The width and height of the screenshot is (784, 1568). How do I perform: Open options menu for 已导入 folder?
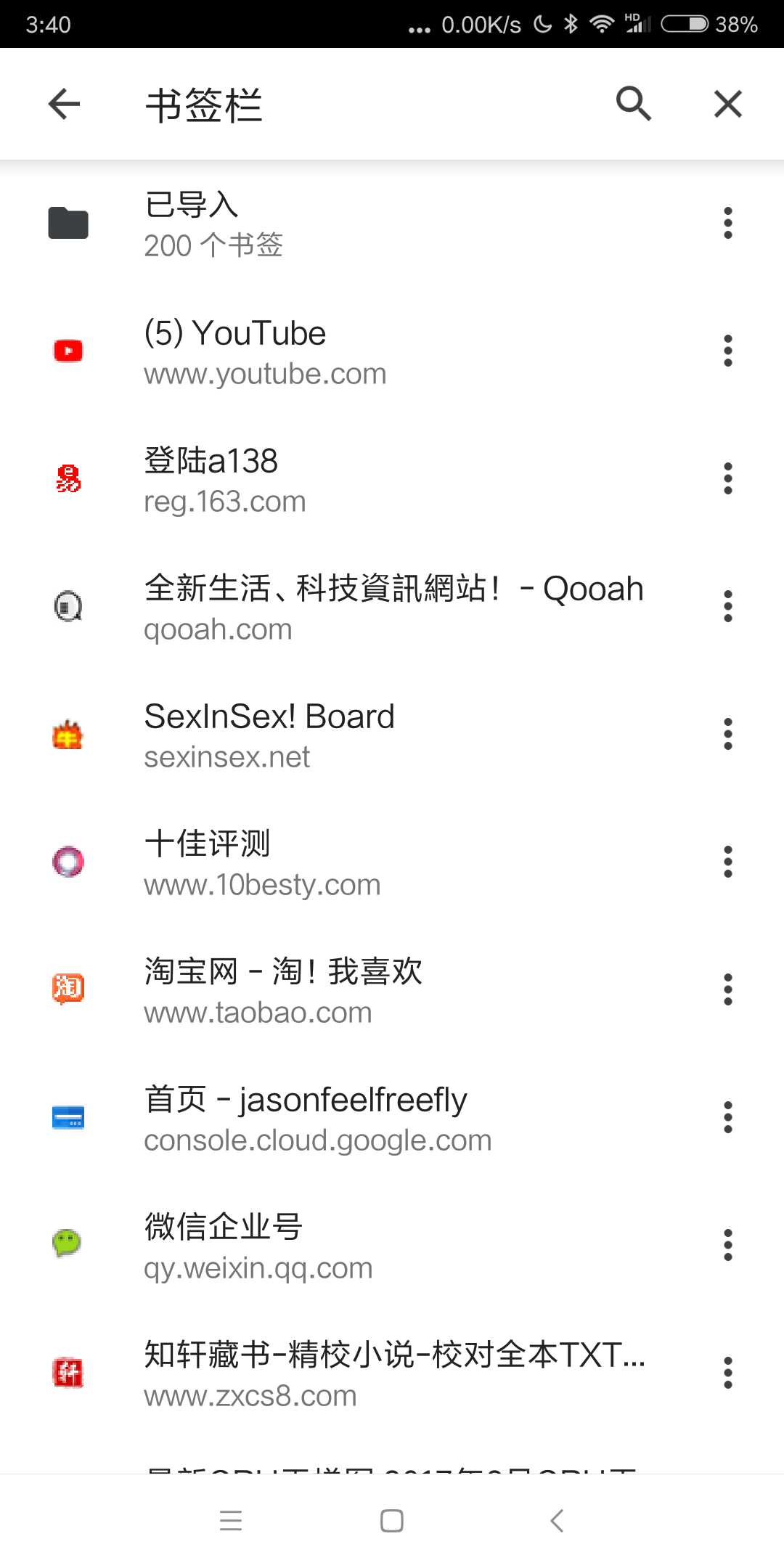pos(728,223)
